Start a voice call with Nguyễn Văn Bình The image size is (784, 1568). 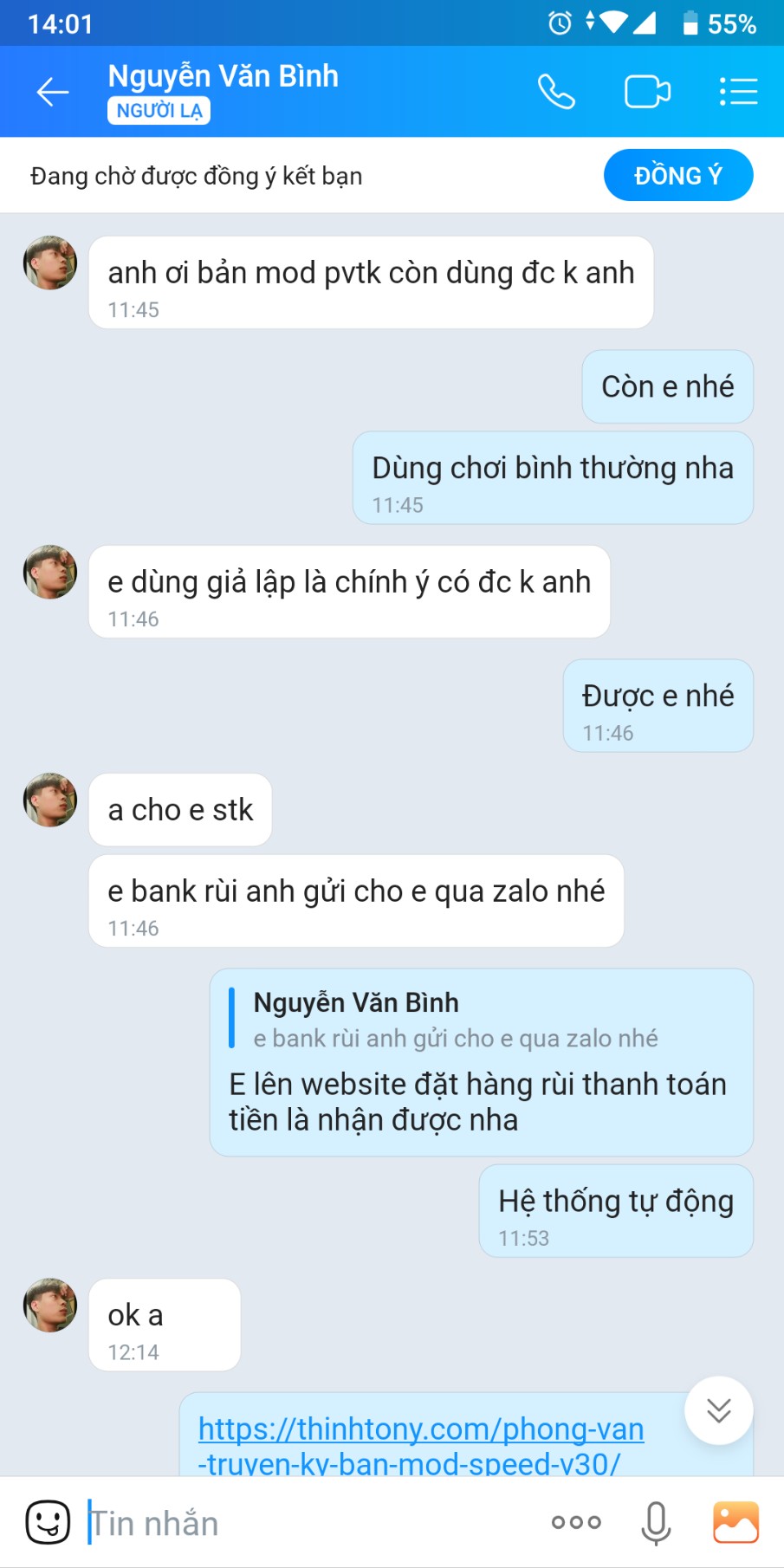click(555, 92)
